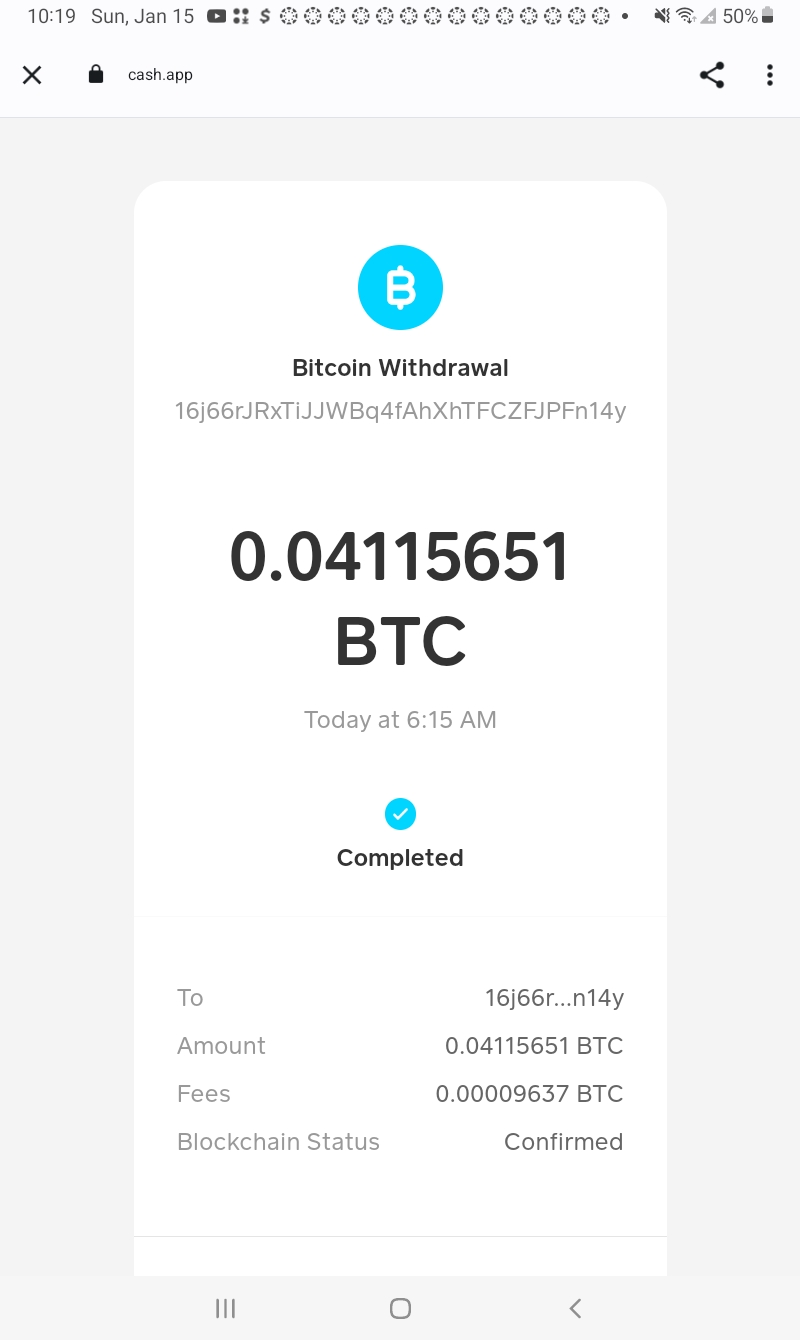Close the cash.app browser tab
The width and height of the screenshot is (800, 1340).
coord(32,75)
